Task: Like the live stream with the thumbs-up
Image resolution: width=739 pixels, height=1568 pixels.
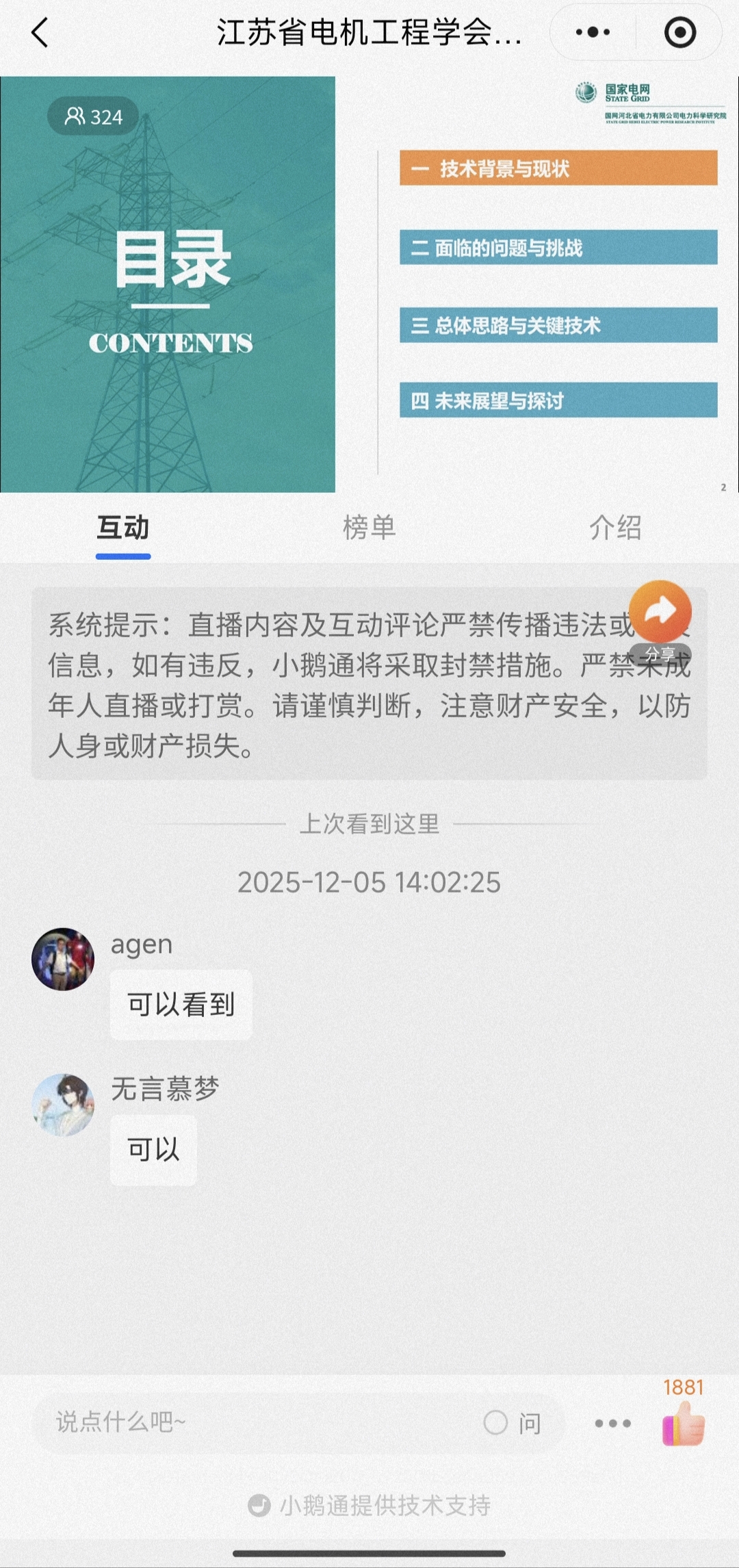Action: [x=684, y=1424]
